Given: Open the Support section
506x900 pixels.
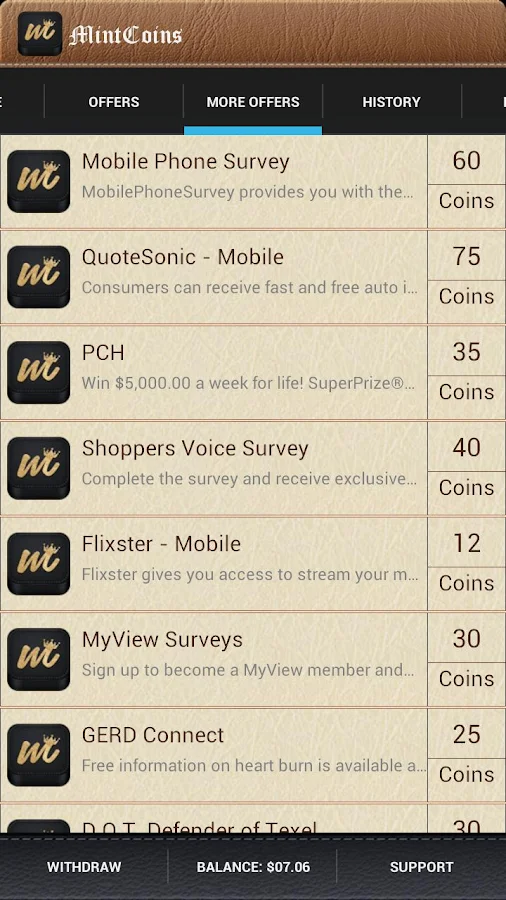Looking at the screenshot, I should click(422, 867).
